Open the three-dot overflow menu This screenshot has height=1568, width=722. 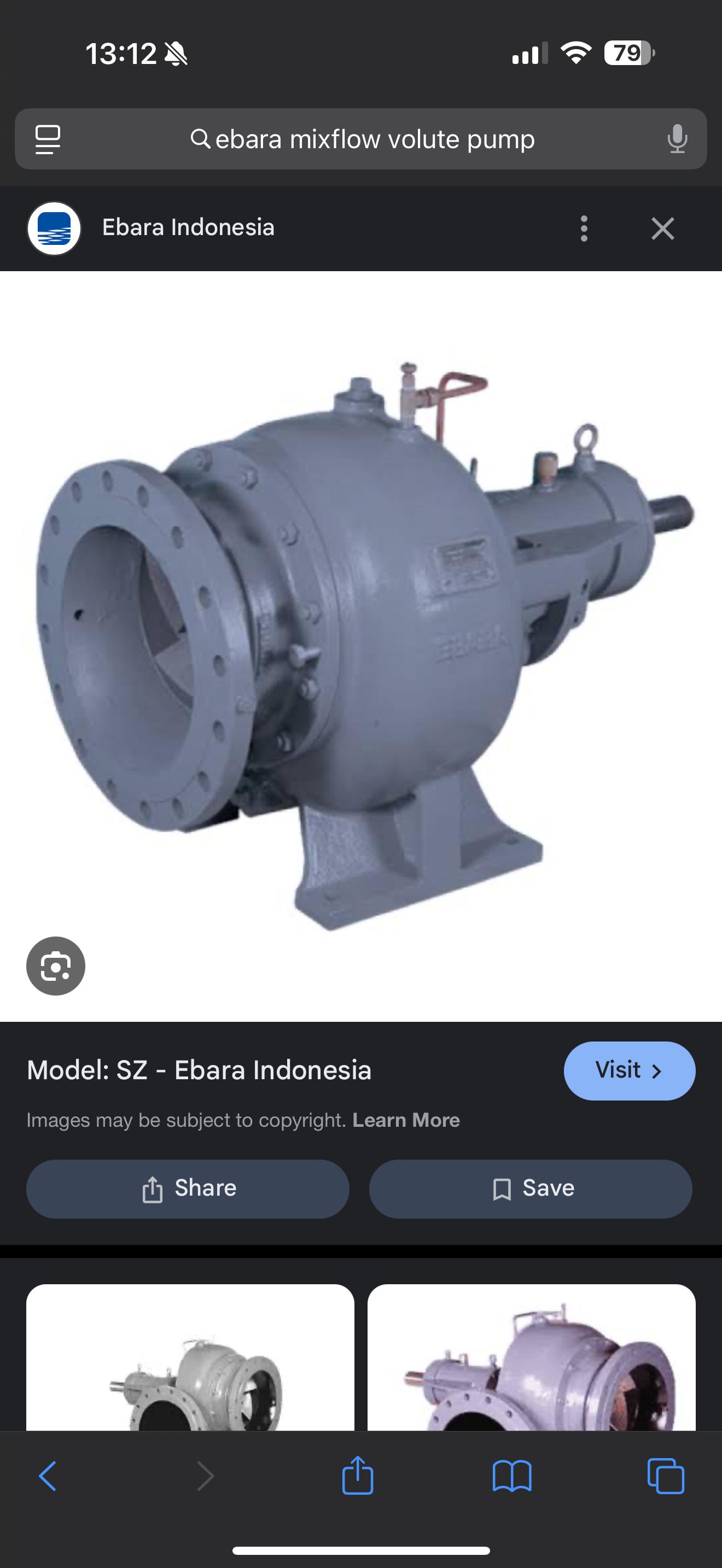click(x=584, y=229)
